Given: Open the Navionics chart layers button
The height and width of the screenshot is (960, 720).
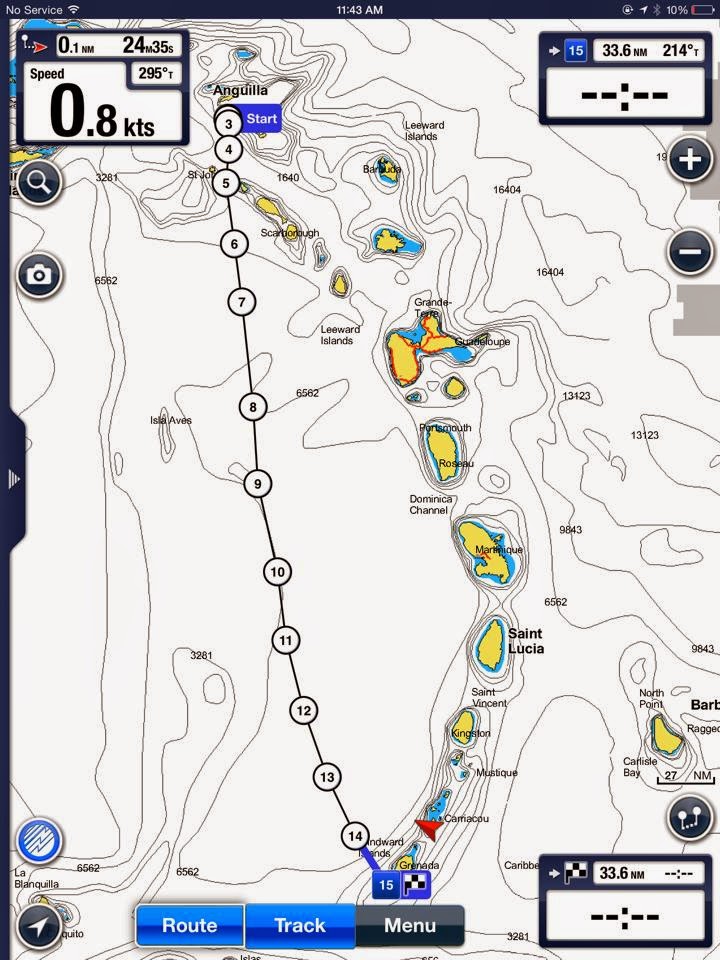Looking at the screenshot, I should coord(39,840).
